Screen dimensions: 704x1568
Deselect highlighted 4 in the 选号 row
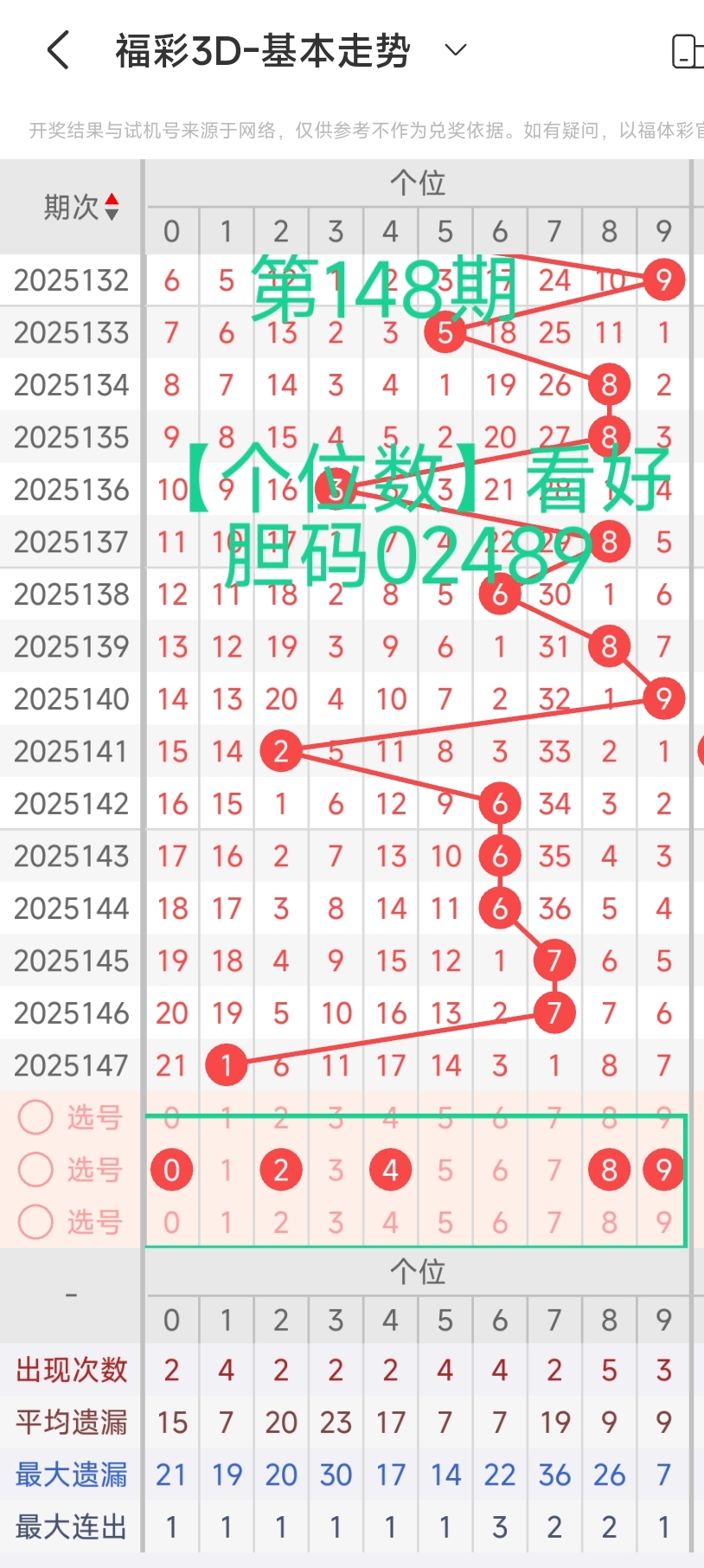point(390,1170)
